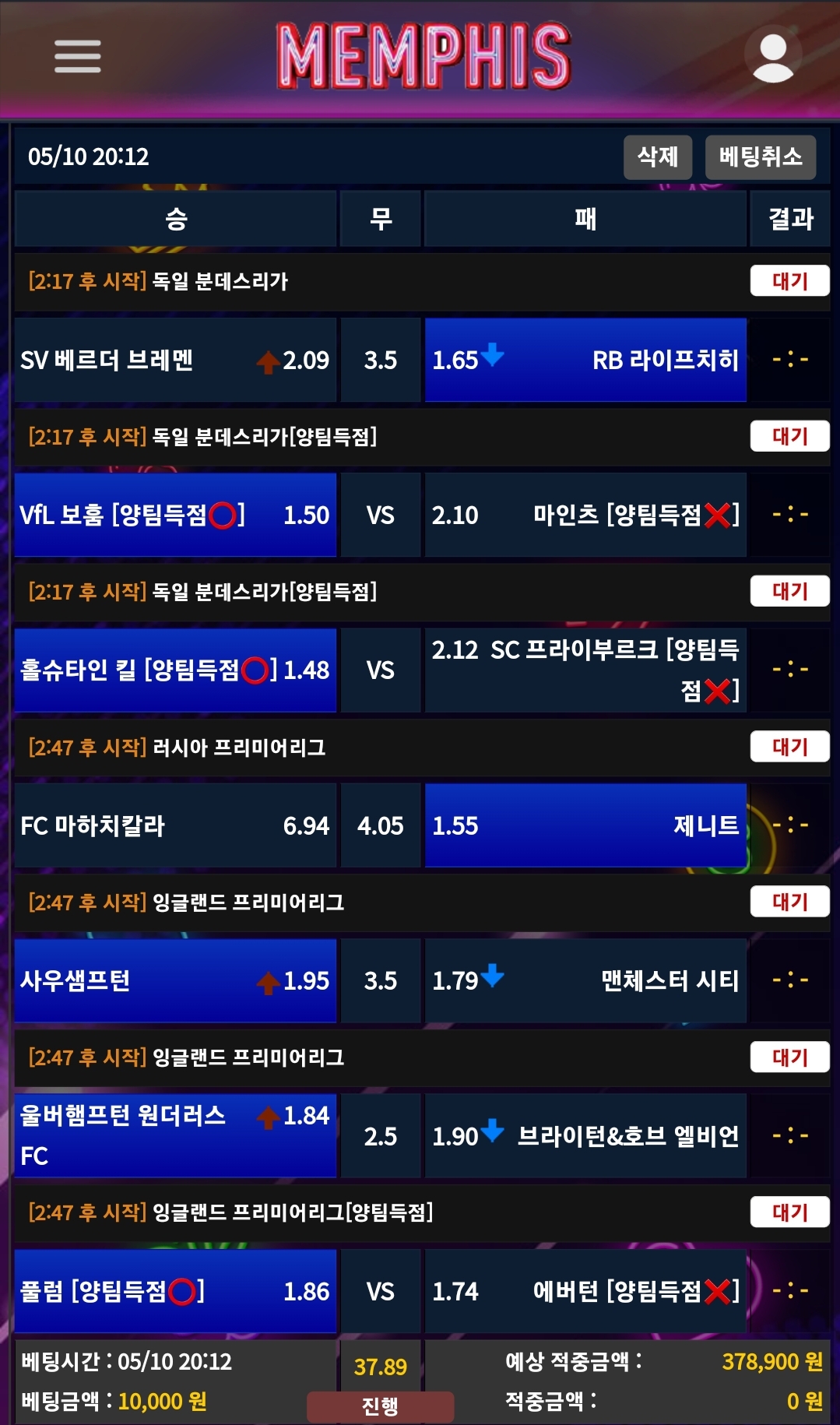The height and width of the screenshot is (1425, 840).
Task: Cancel the bet with 베팅취소
Action: (760, 157)
